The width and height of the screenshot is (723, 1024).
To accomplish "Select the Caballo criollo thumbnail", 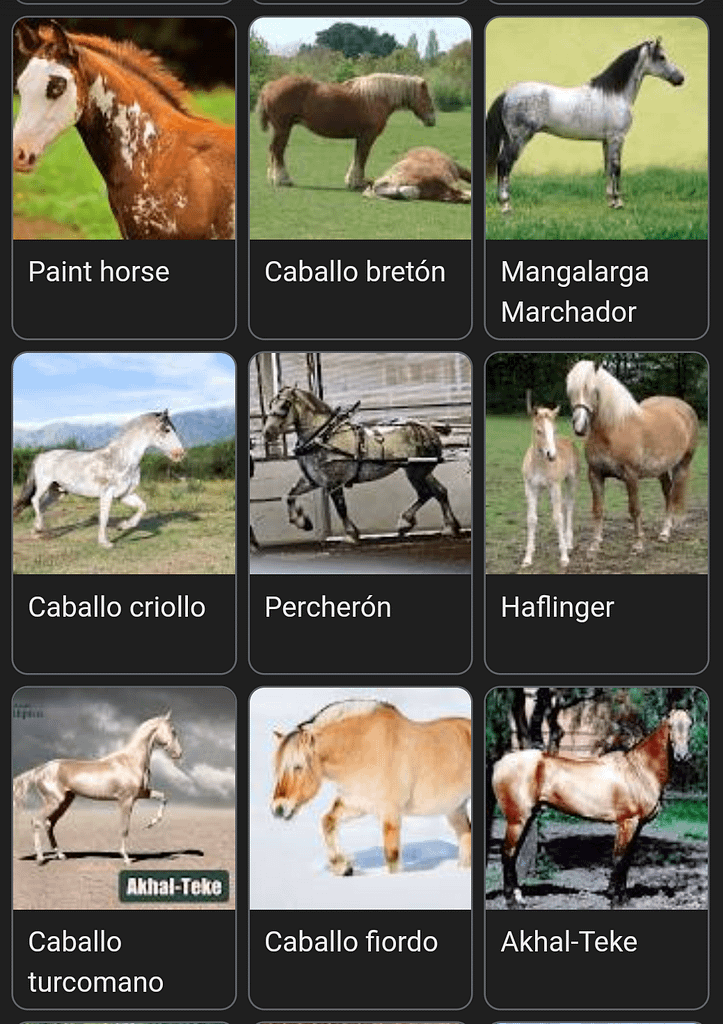I will pos(124,463).
